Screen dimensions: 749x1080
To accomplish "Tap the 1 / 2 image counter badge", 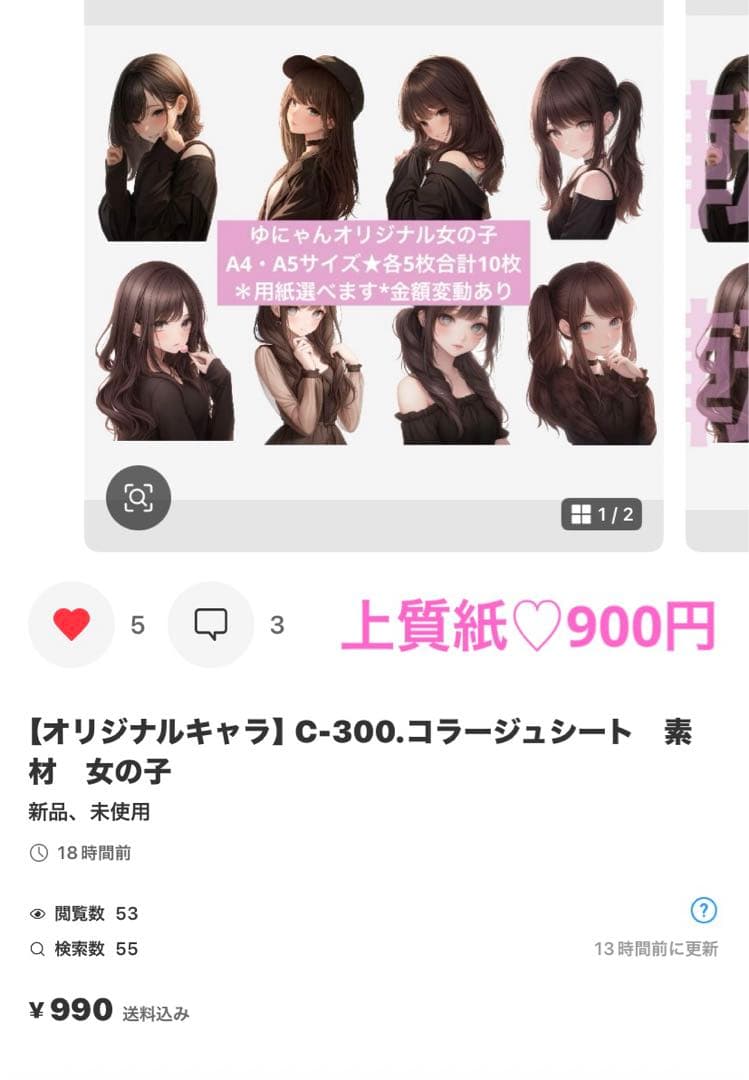I will pos(601,515).
